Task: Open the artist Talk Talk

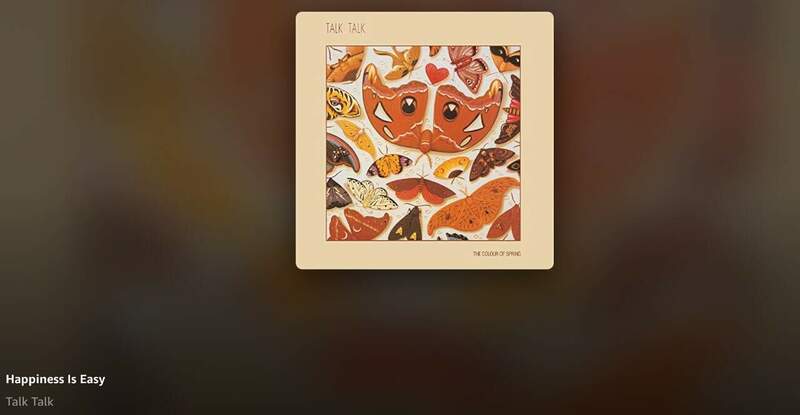Action: pos(29,401)
